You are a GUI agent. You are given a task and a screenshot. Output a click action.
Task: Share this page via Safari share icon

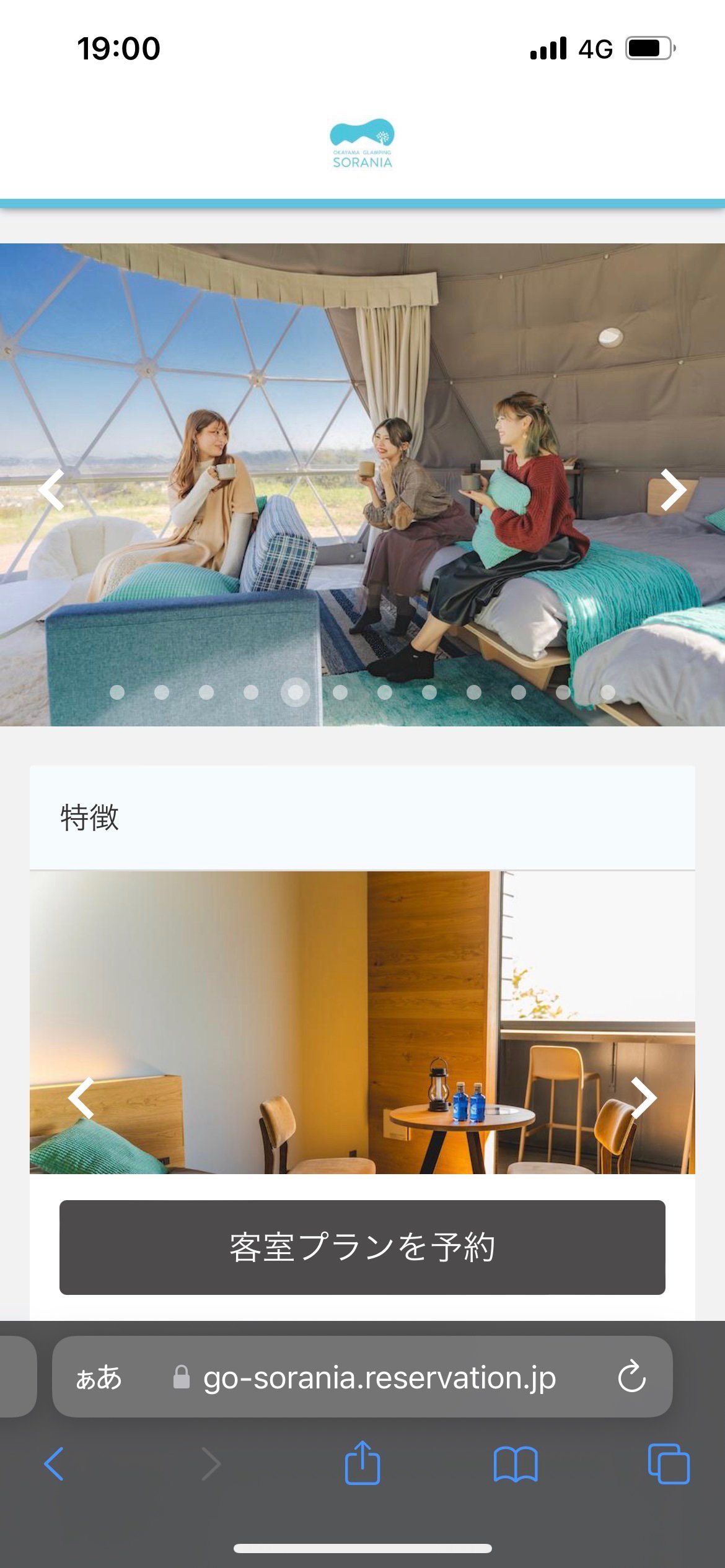362,1463
